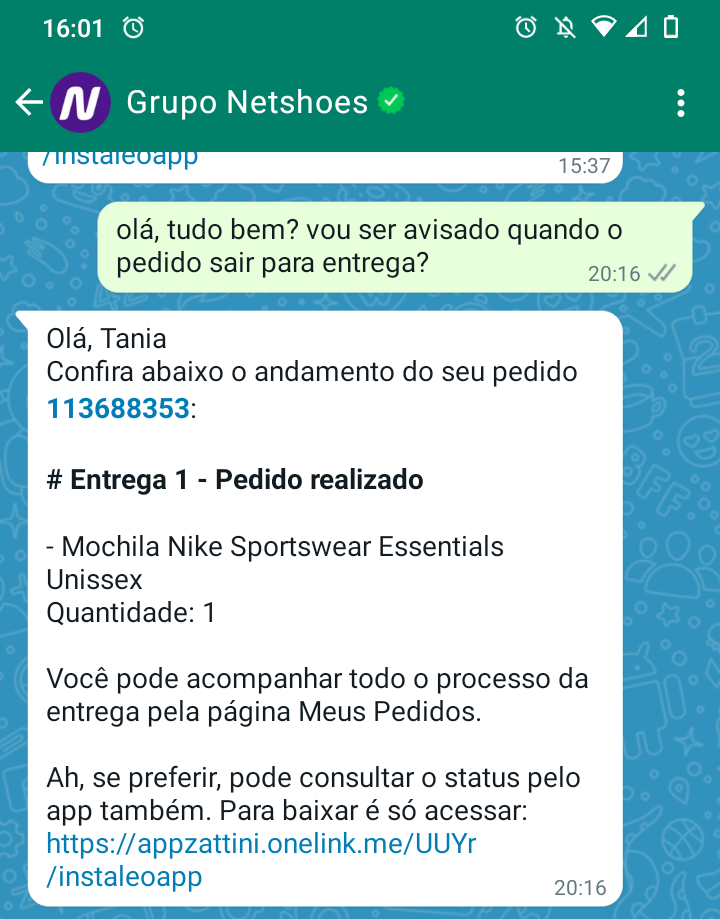This screenshot has width=720, height=919.
Task: Open the three-dot overflow menu
Action: pos(681,103)
